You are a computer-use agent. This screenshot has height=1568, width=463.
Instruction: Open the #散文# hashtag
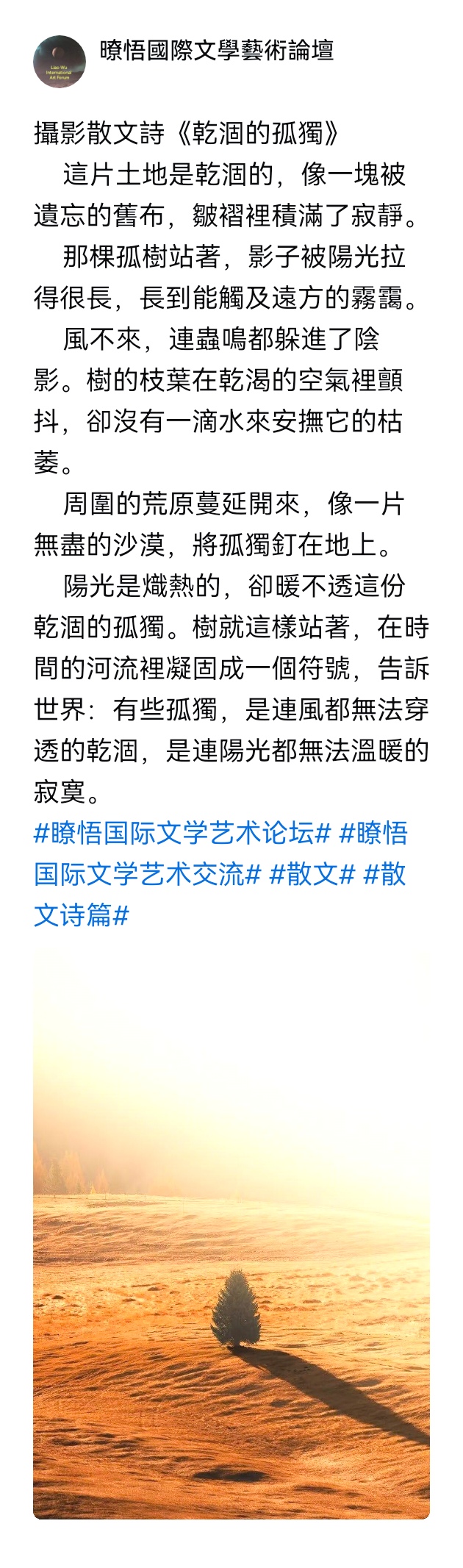pyautogui.click(x=312, y=874)
